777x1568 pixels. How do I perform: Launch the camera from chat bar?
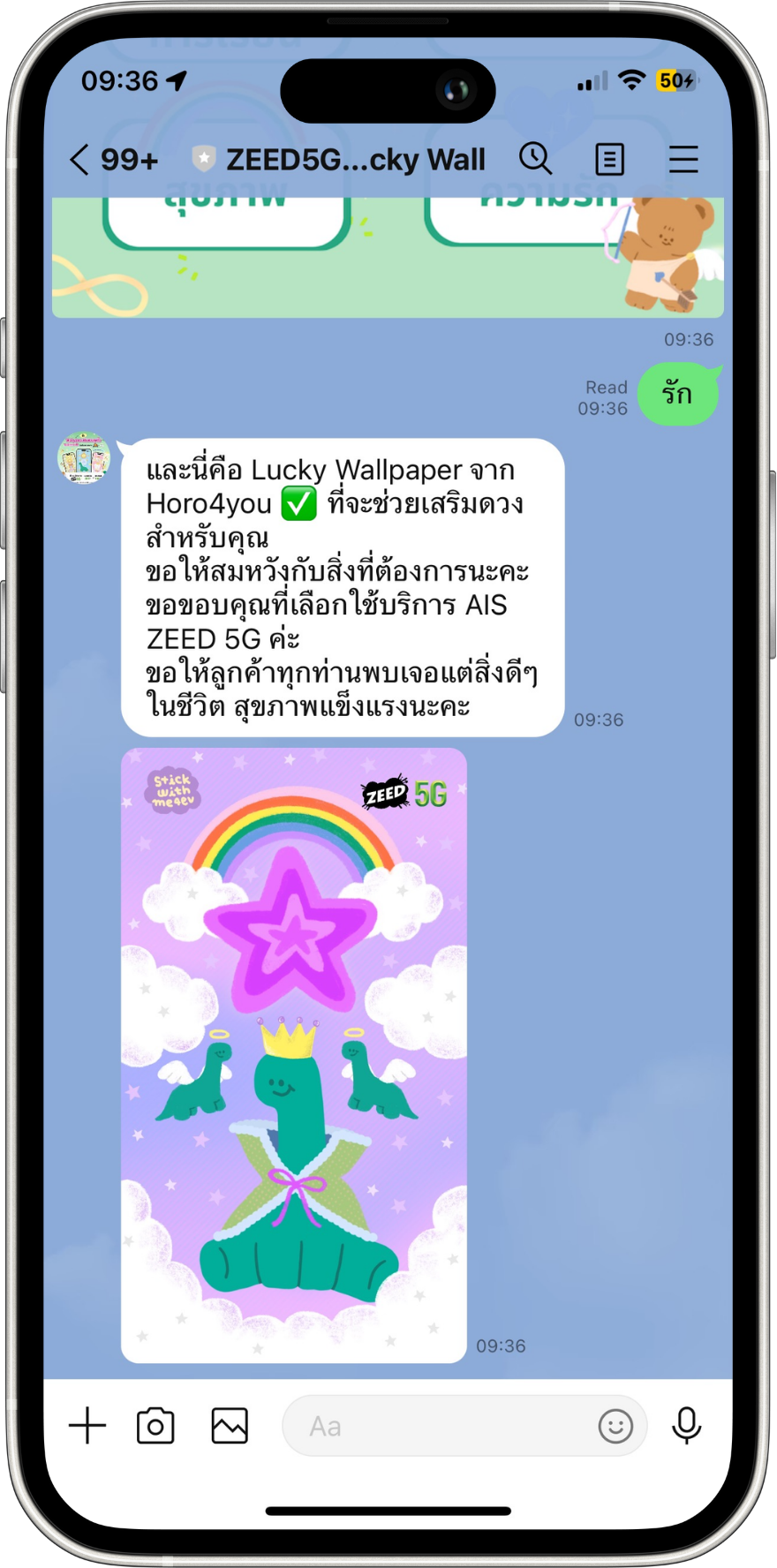[155, 1426]
